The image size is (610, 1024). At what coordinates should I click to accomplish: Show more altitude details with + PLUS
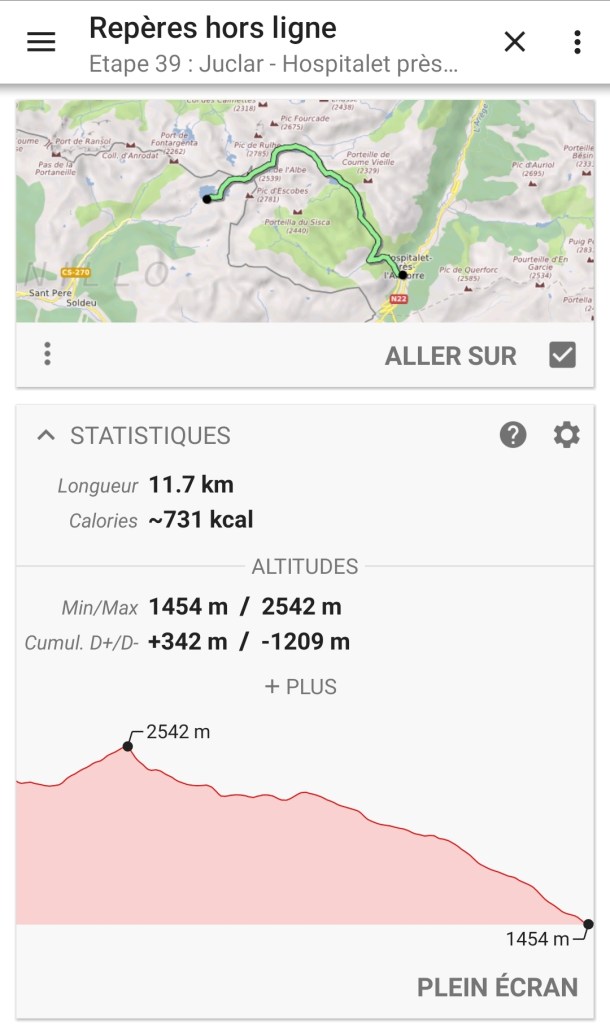300,687
